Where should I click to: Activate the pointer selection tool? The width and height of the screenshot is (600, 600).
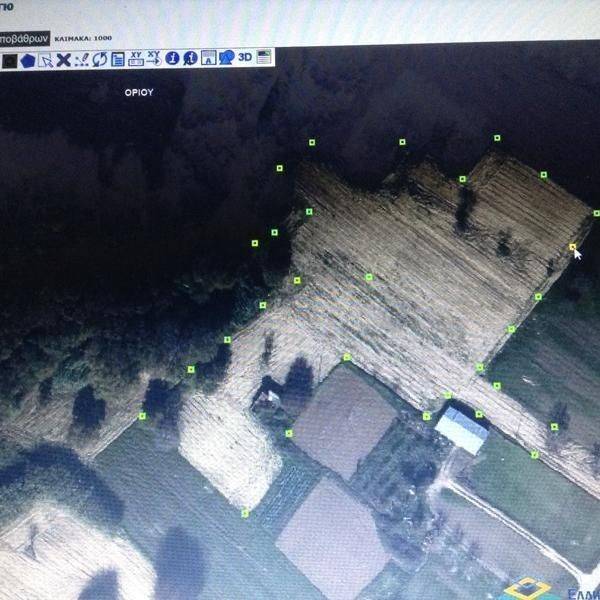(x=46, y=59)
